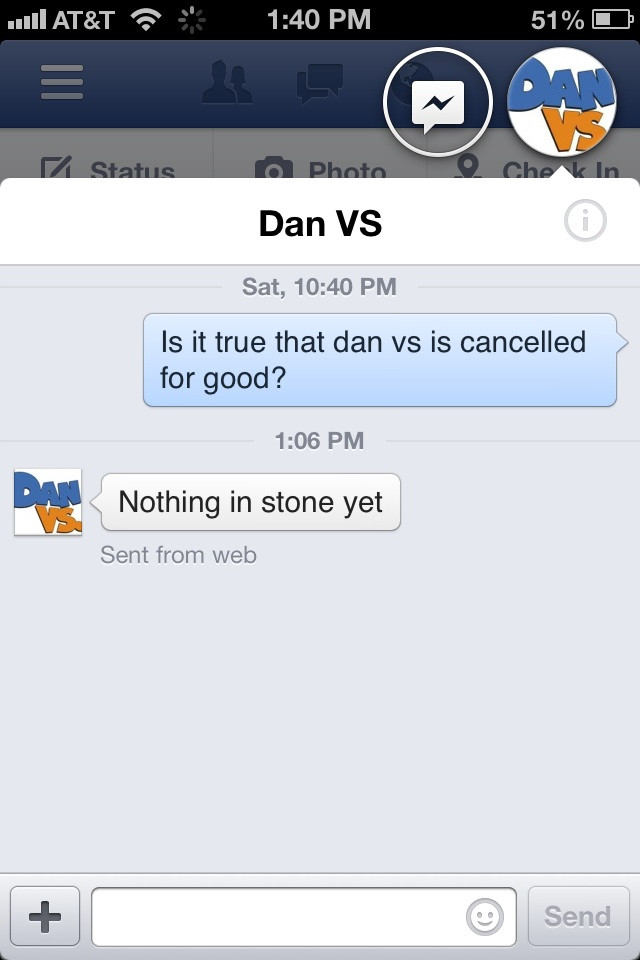Image resolution: width=640 pixels, height=960 pixels.
Task: Open the messages icon in the top bar
Action: coord(320,82)
